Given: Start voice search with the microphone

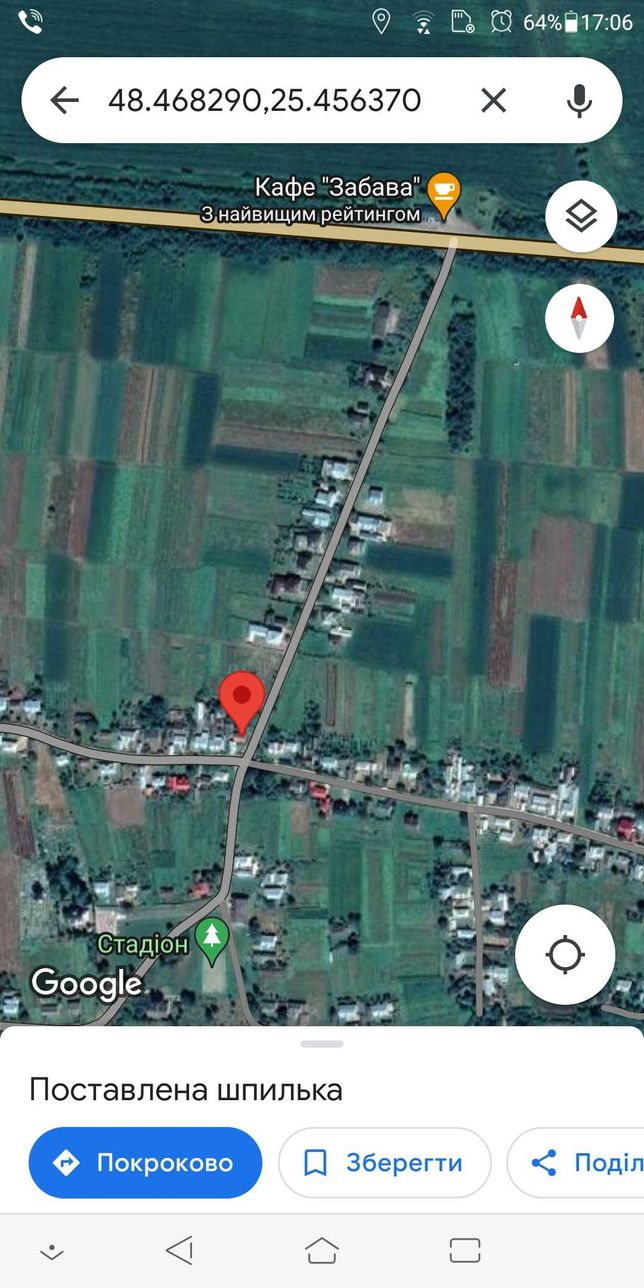Looking at the screenshot, I should point(578,100).
